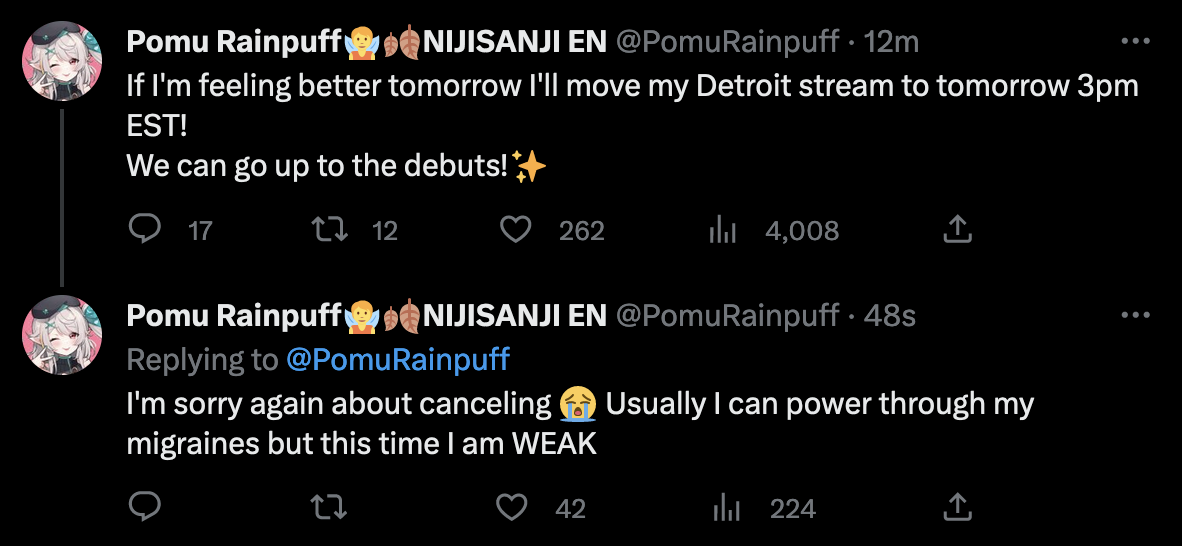The width and height of the screenshot is (1182, 546).
Task: Share the Detroit stream tweet
Action: point(958,231)
